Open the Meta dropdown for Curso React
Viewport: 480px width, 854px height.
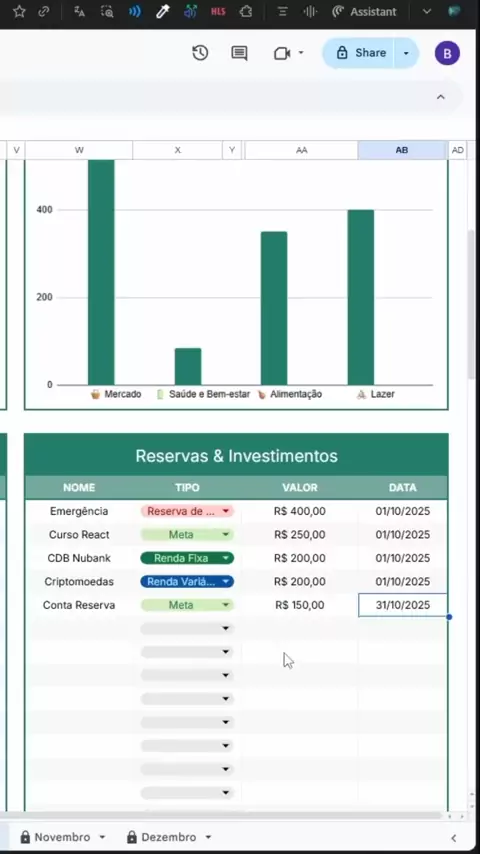(187, 534)
